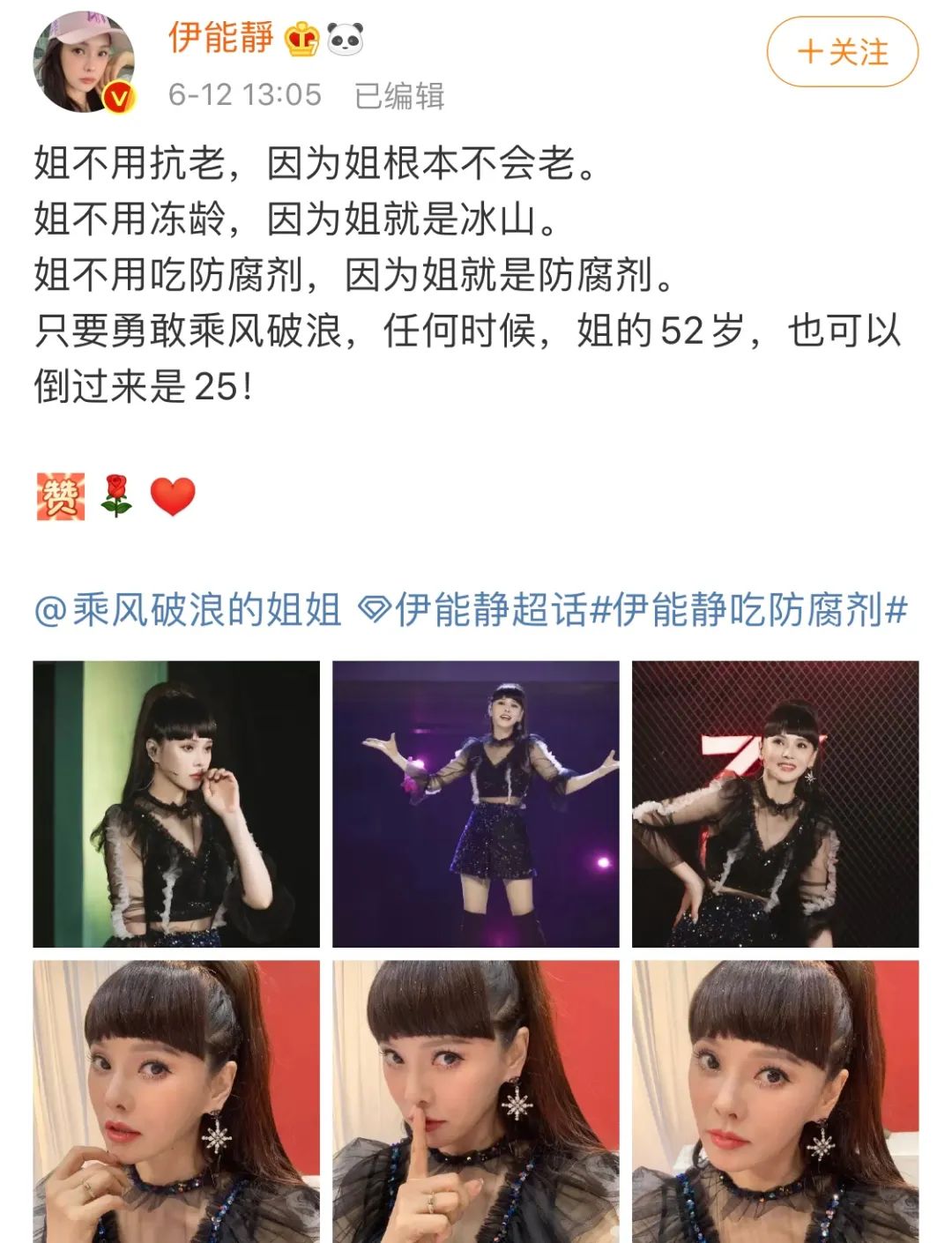Open the poster's profile avatar

point(84,62)
